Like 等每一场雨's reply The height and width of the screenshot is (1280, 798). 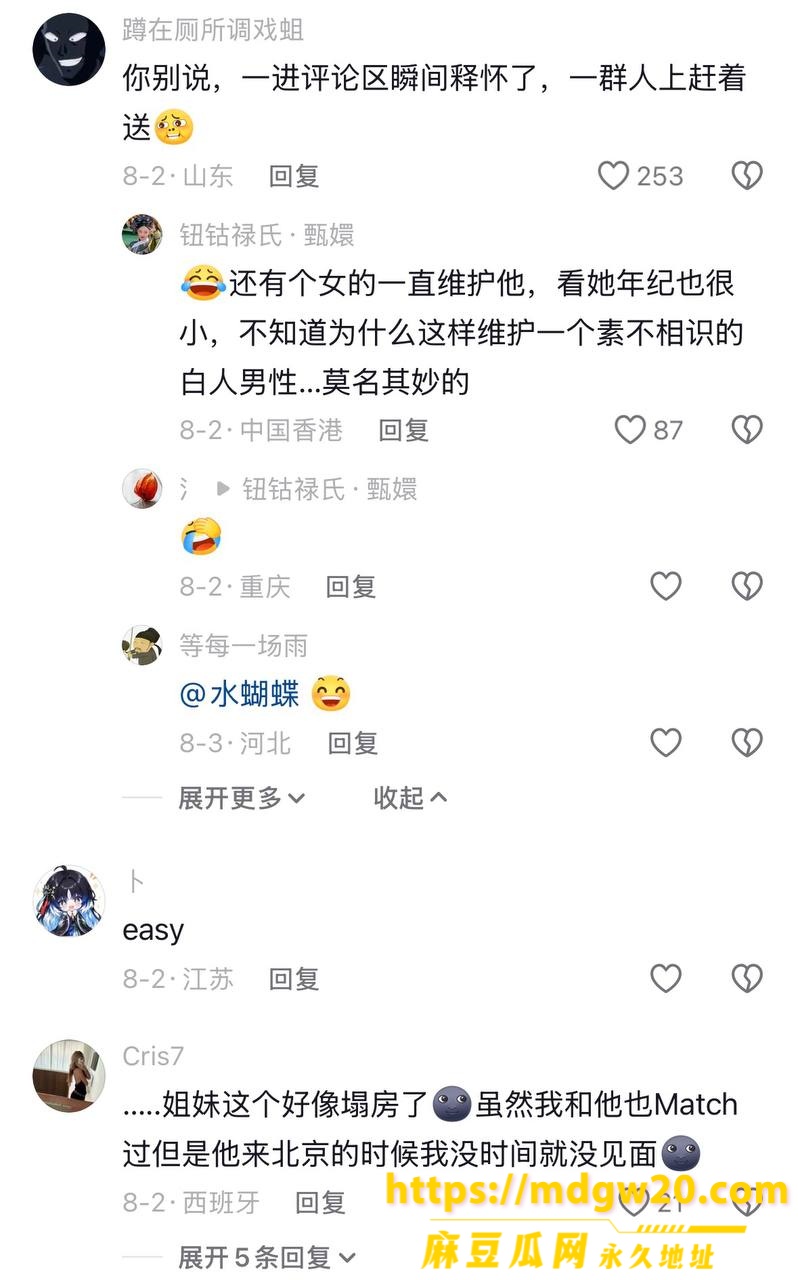666,743
